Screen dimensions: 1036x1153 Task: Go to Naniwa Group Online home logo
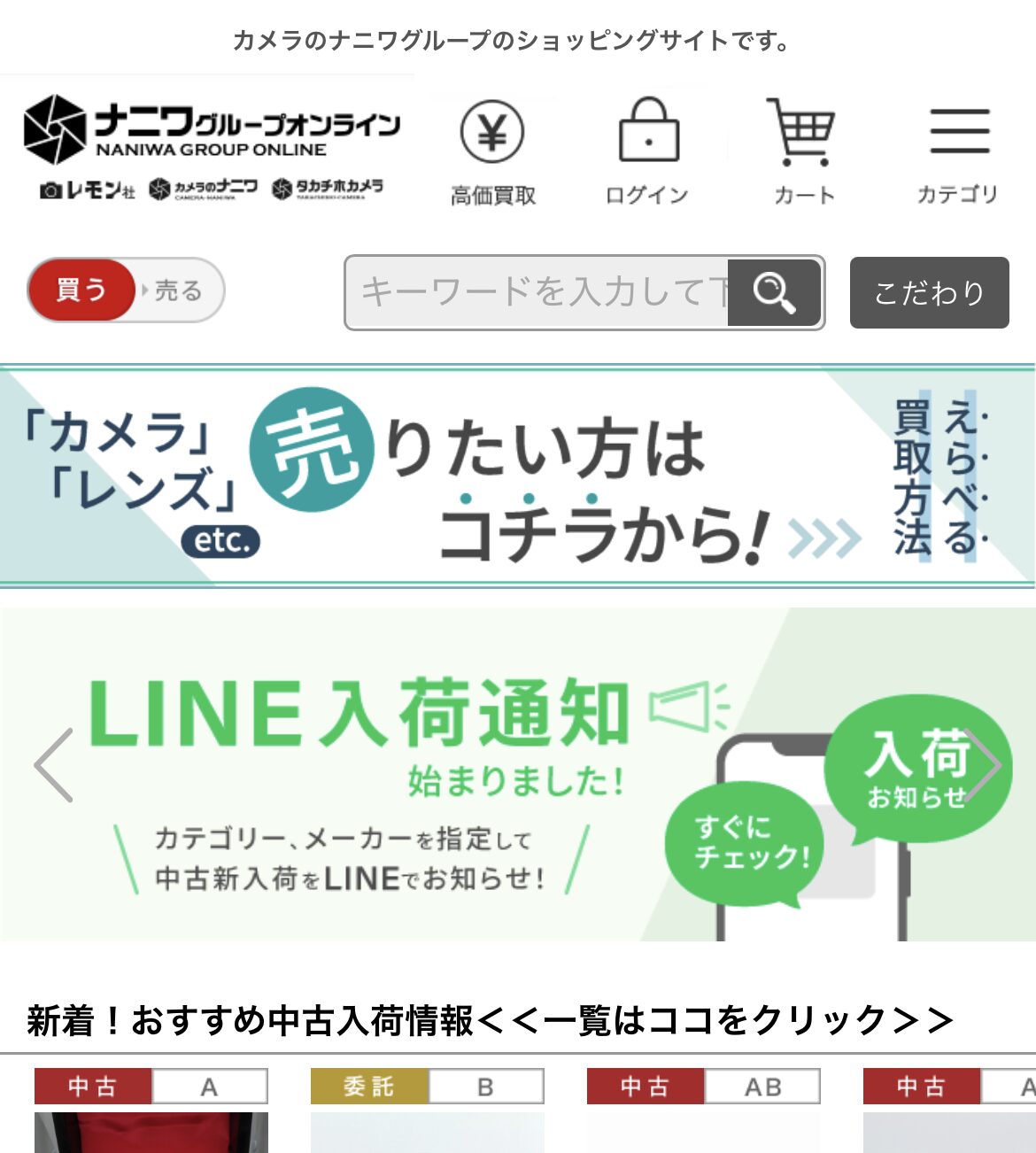coord(212,131)
